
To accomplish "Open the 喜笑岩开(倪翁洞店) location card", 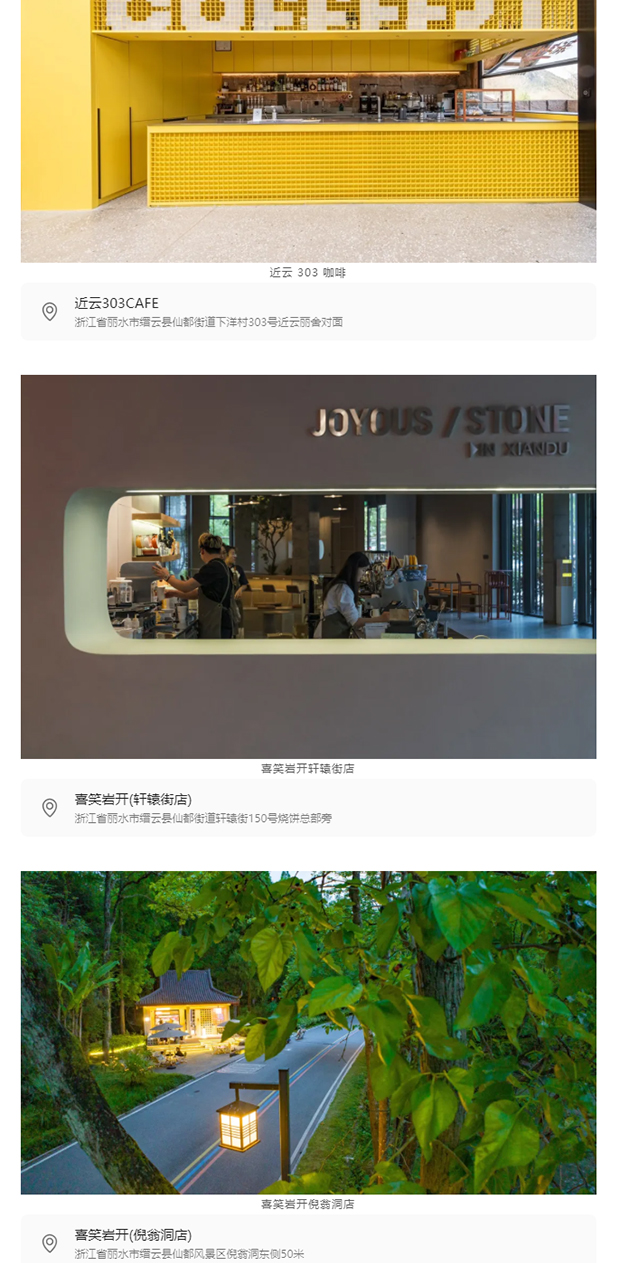I will (x=308, y=1242).
